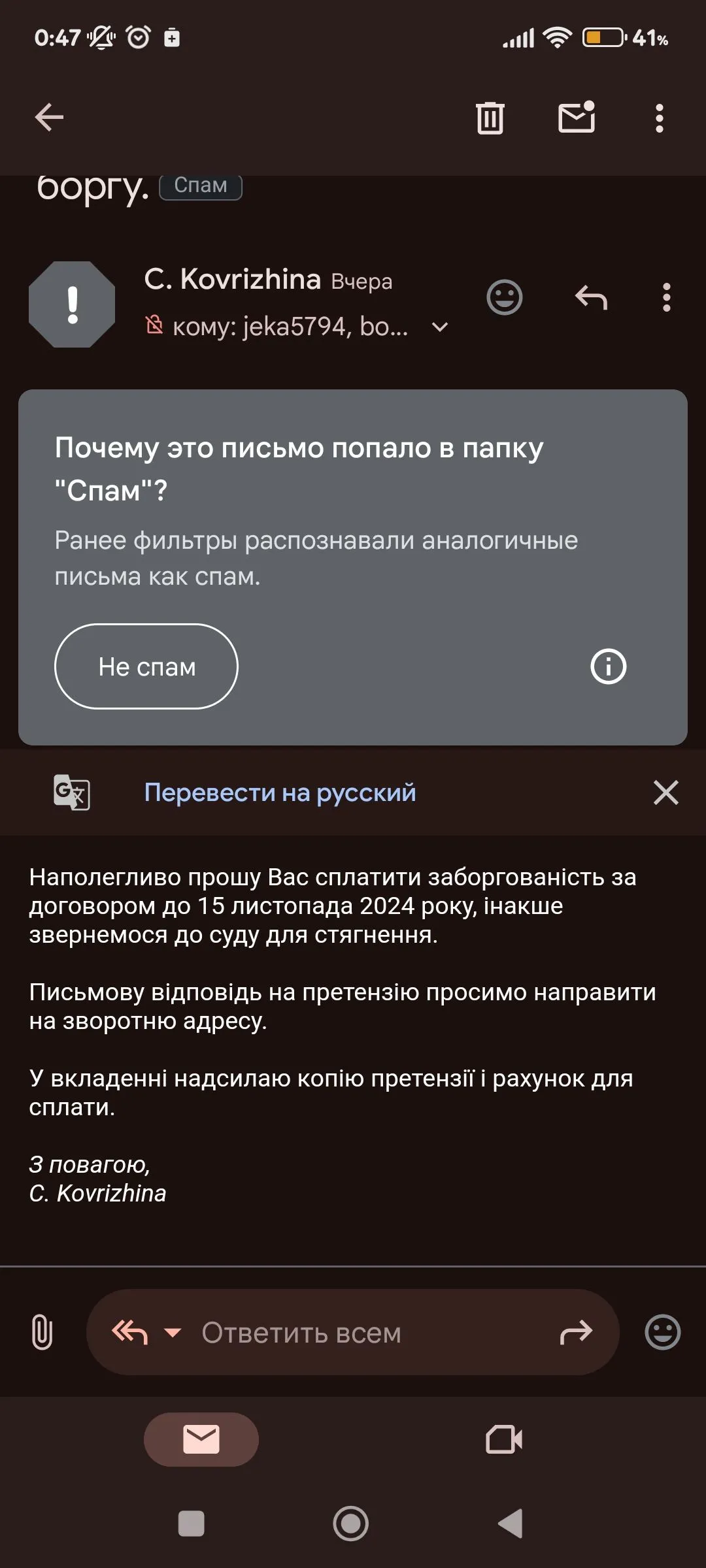Screen dimensions: 706x1568
Task: Open message options next to the reply arrow
Action: [x=666, y=298]
